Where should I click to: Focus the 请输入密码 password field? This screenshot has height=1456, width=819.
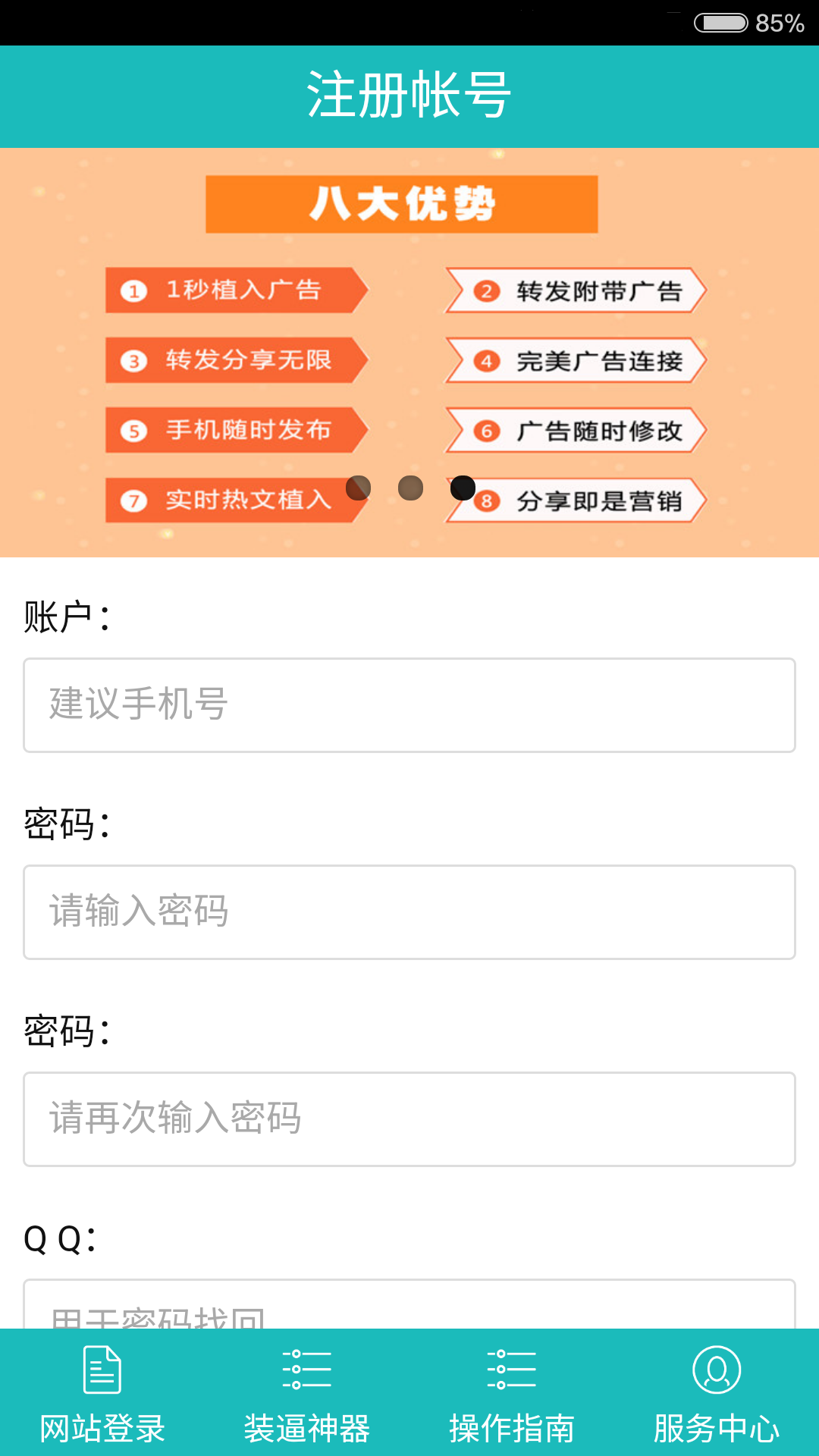[409, 912]
